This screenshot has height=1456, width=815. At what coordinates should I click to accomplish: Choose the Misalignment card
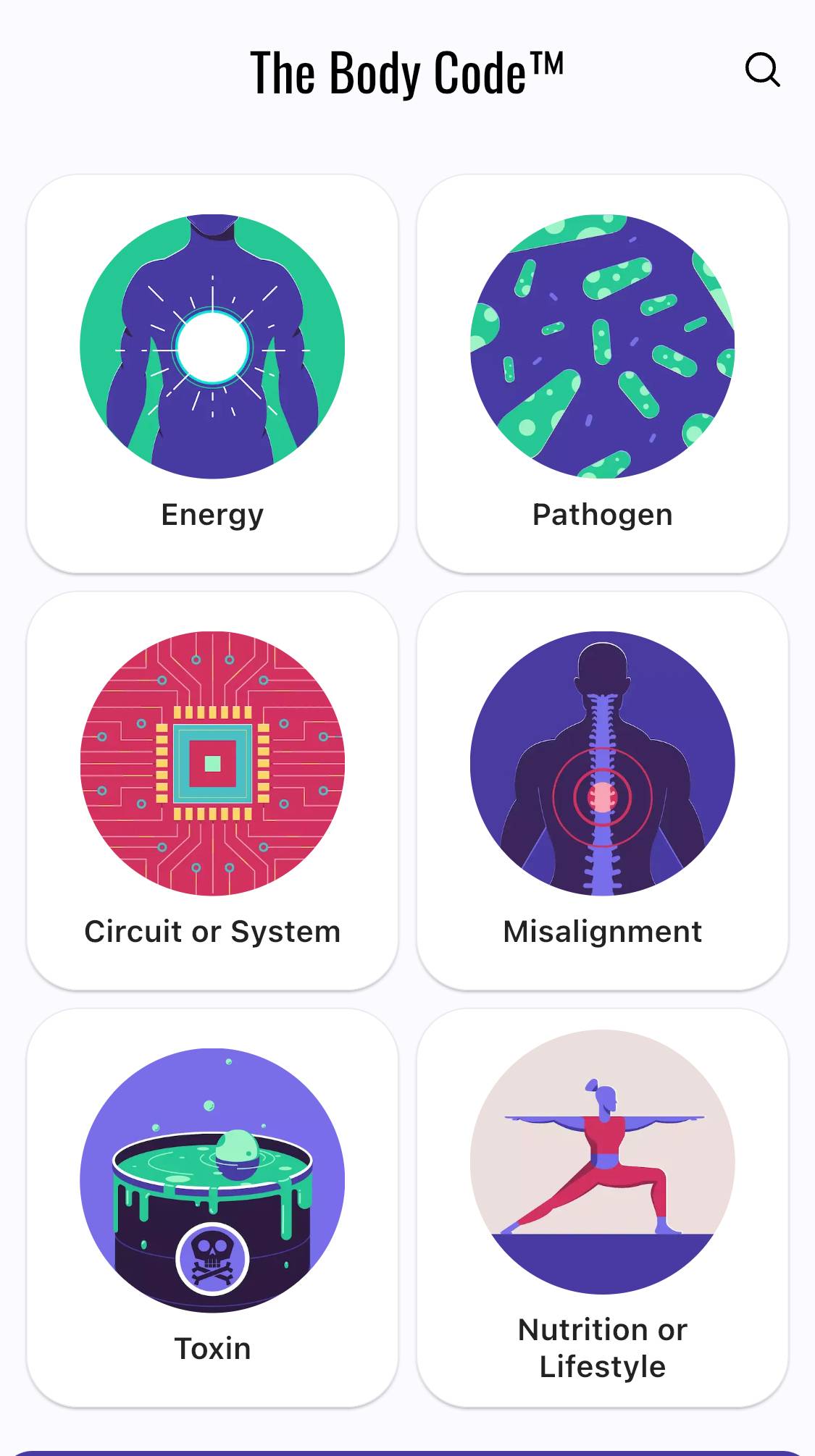click(602, 791)
